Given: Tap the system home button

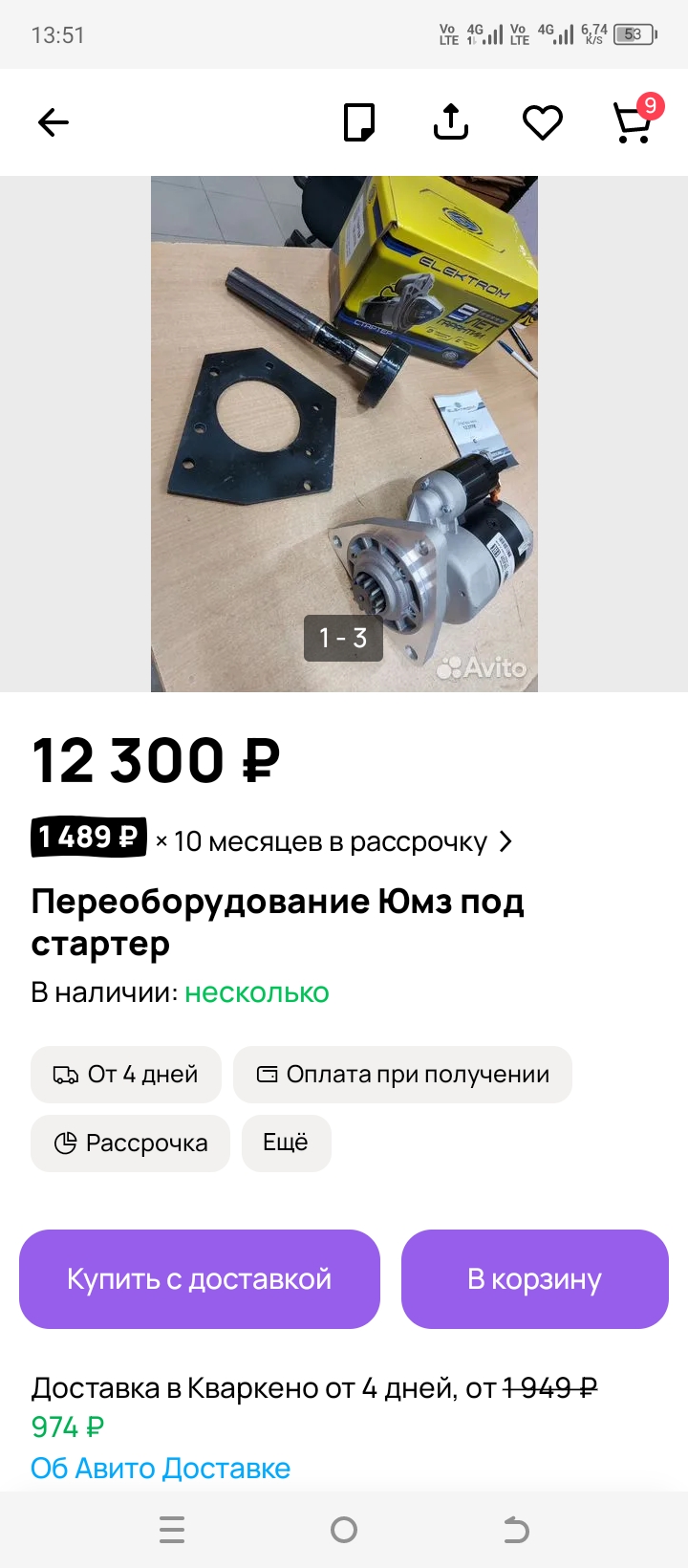Looking at the screenshot, I should [344, 1531].
